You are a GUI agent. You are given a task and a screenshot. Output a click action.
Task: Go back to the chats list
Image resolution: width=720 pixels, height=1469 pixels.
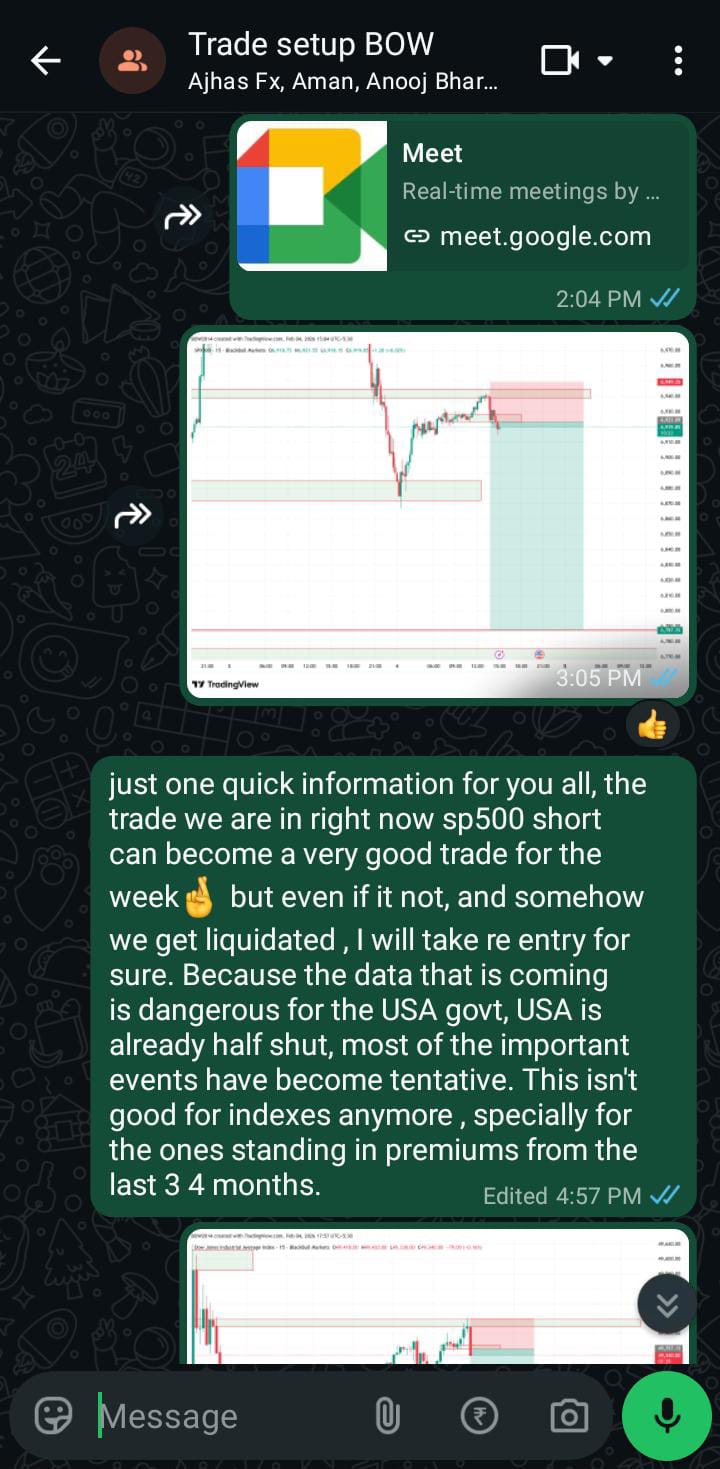pyautogui.click(x=45, y=61)
